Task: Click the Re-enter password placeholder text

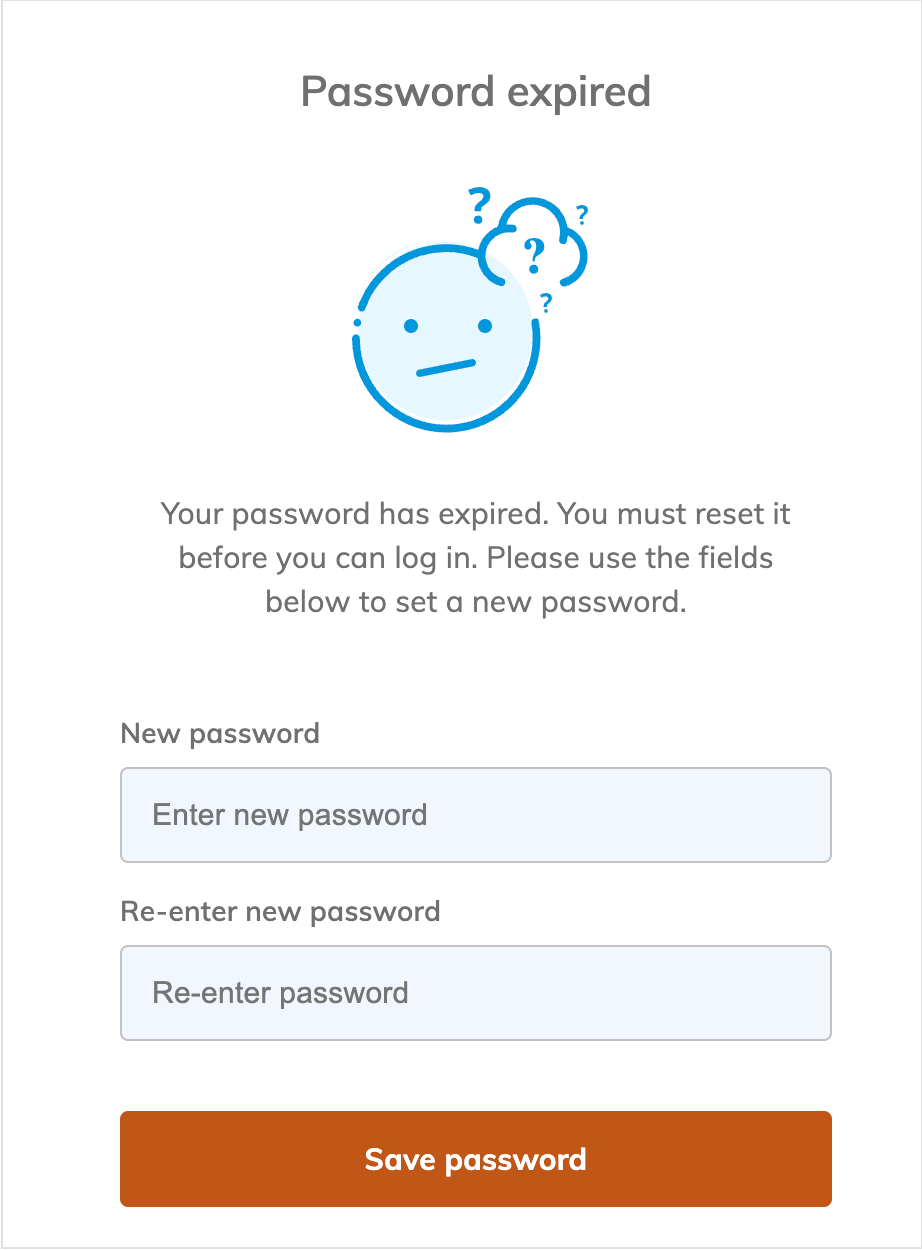Action: (x=278, y=992)
